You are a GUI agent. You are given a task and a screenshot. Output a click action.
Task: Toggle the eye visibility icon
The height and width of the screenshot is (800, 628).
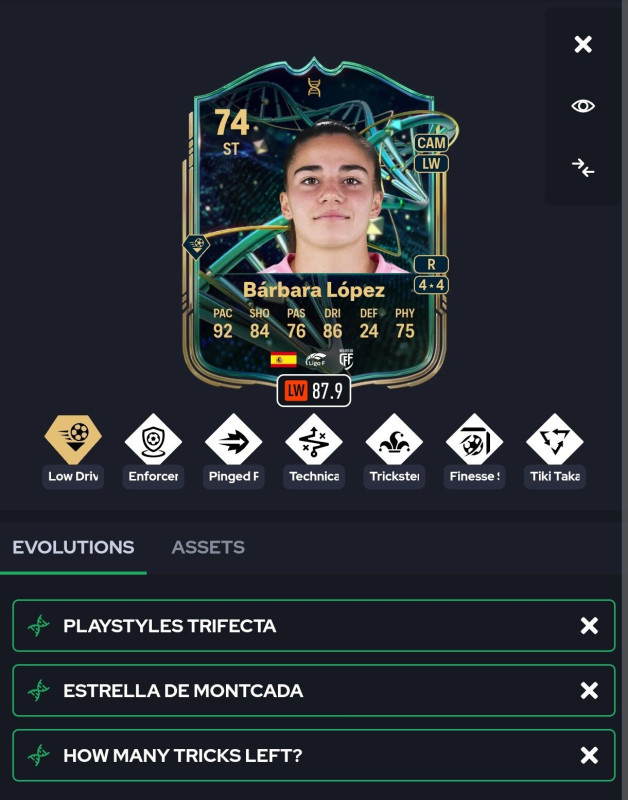click(x=583, y=106)
